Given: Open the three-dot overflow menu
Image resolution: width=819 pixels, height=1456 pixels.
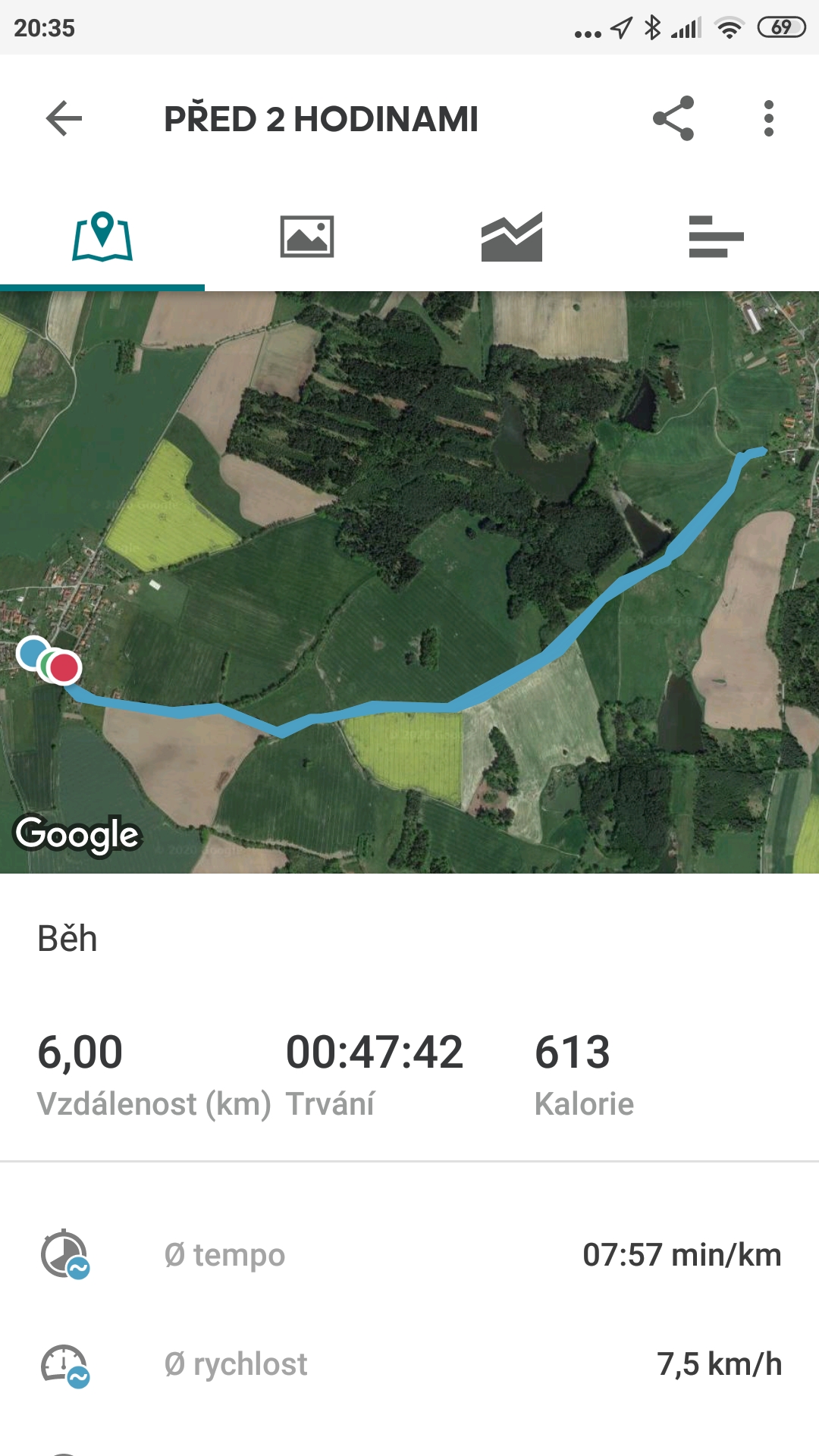Looking at the screenshot, I should coord(769,118).
